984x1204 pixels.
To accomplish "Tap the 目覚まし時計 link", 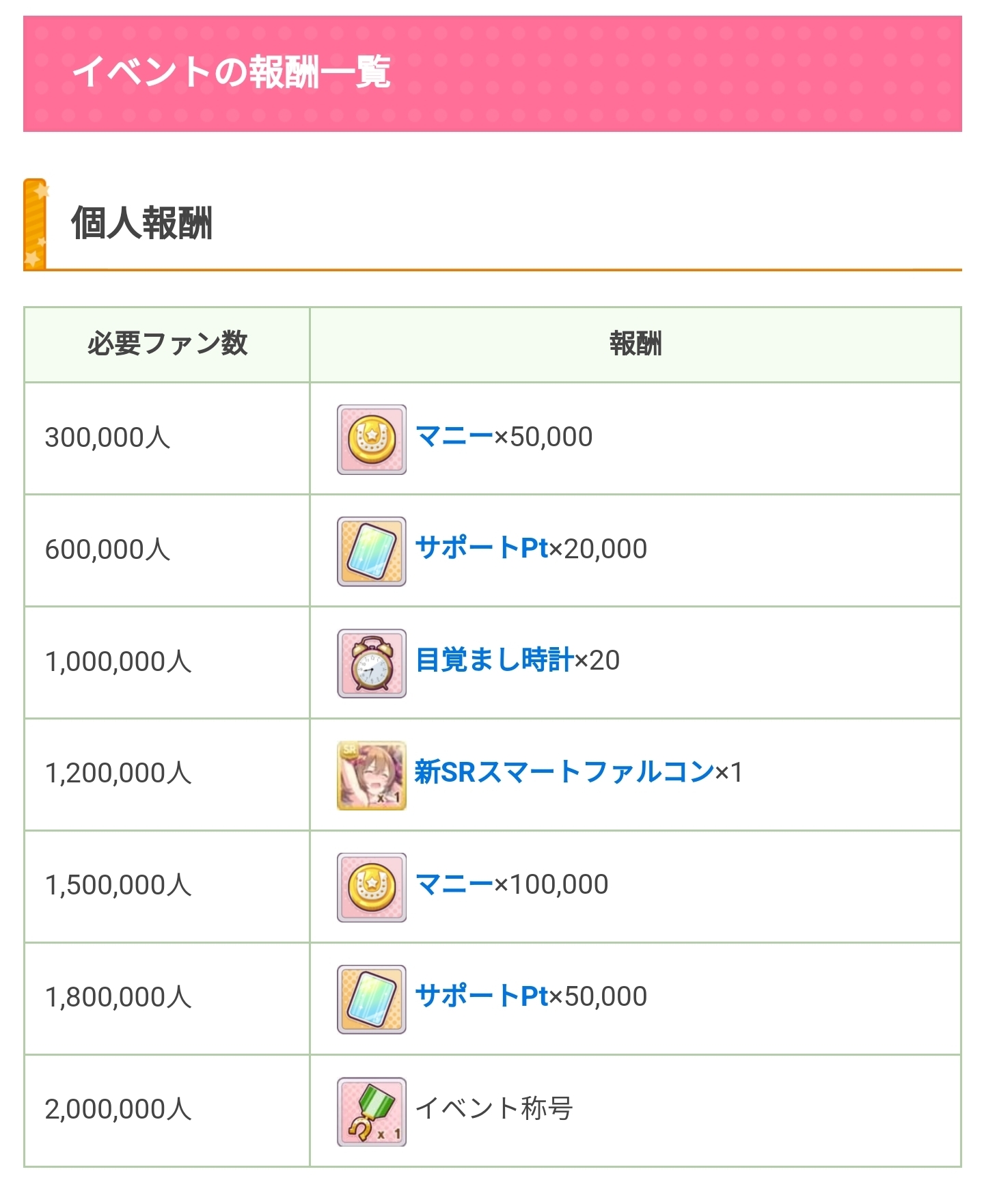I will (494, 660).
